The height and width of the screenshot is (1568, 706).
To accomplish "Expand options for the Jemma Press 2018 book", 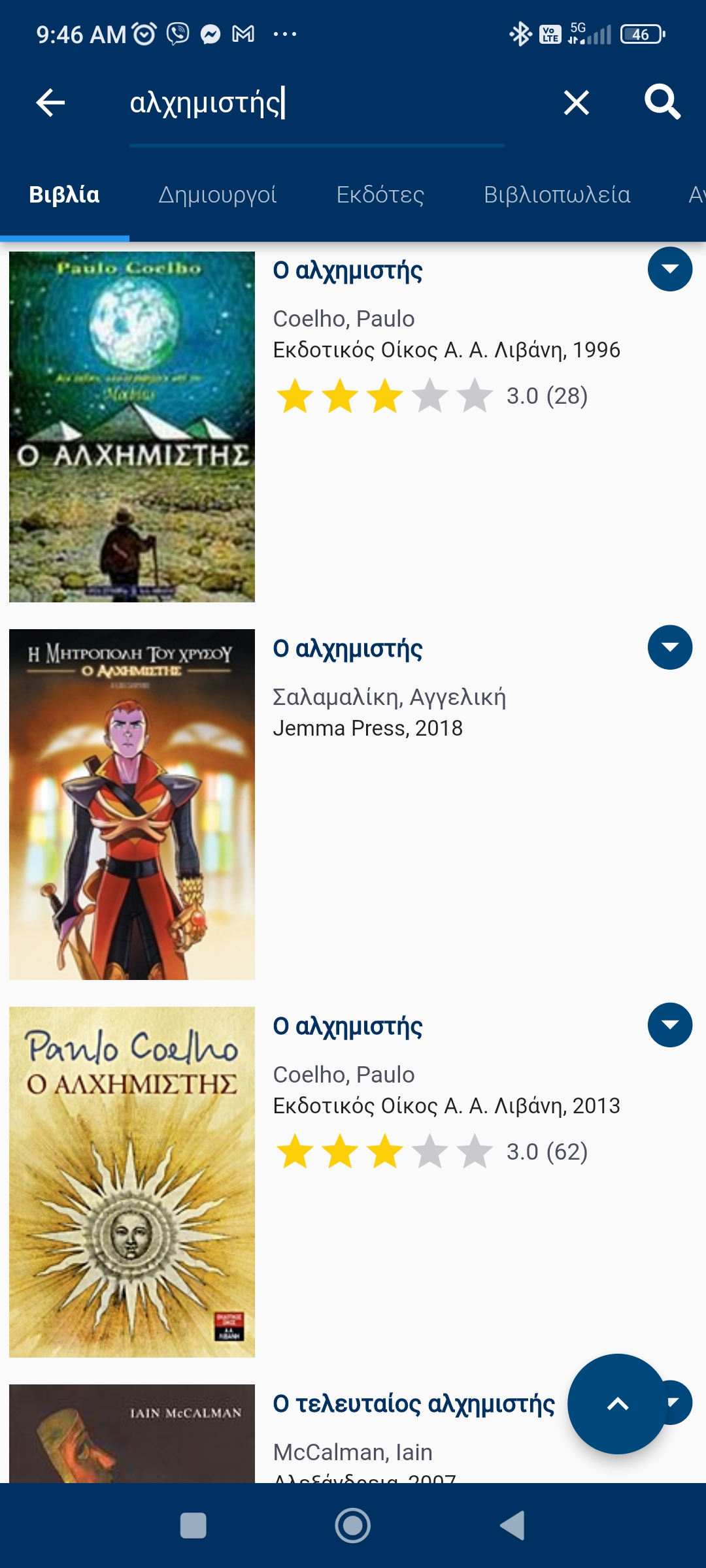I will pos(669,647).
